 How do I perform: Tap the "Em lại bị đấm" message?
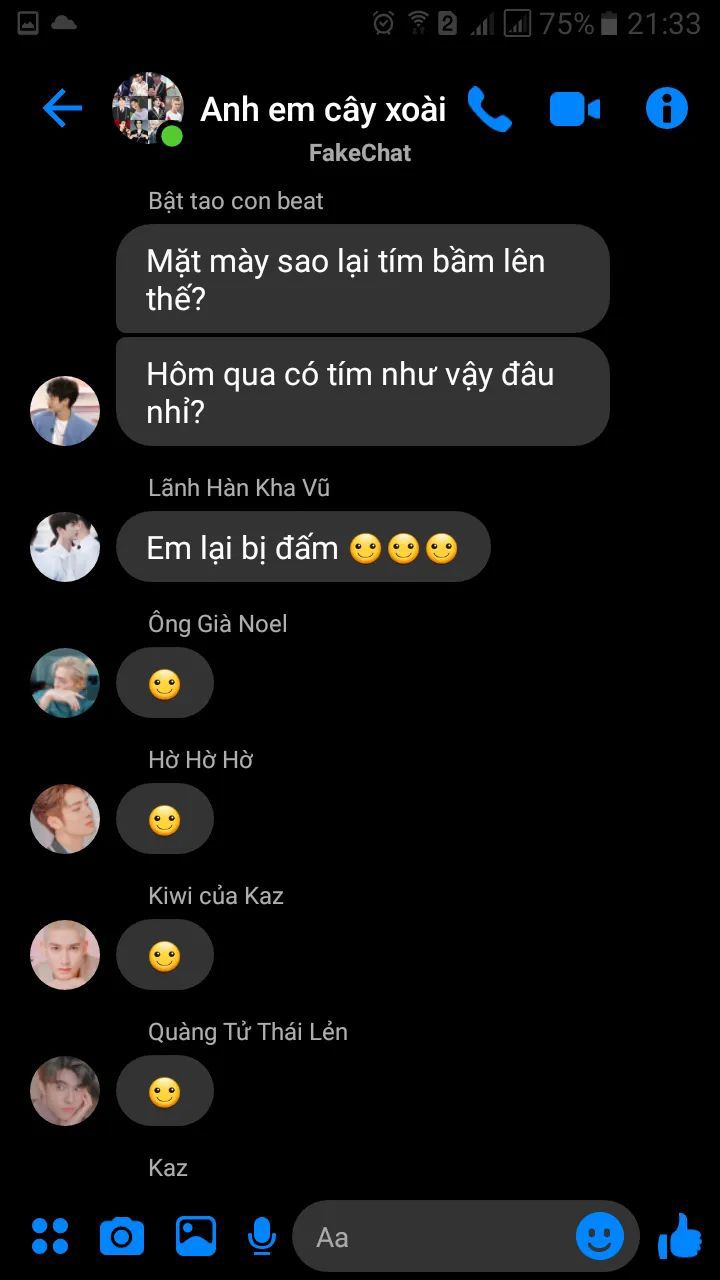pyautogui.click(x=302, y=548)
